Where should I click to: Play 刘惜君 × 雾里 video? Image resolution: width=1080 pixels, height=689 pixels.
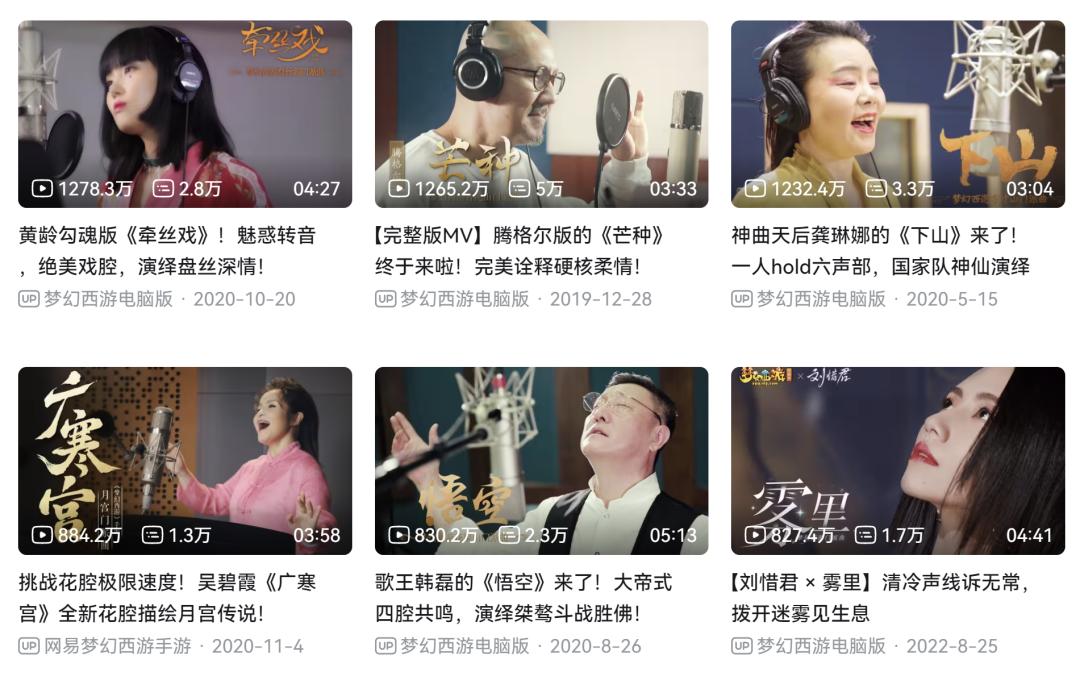tap(897, 460)
